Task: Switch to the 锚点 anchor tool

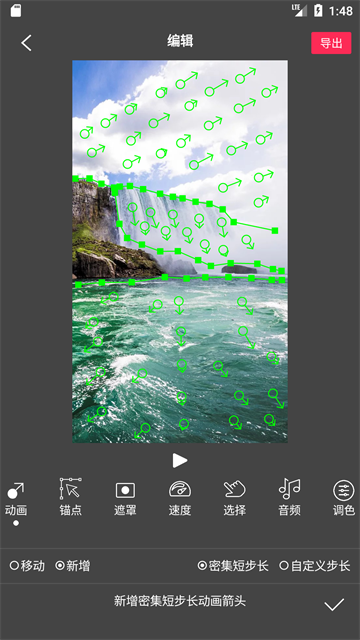Action: (71, 497)
